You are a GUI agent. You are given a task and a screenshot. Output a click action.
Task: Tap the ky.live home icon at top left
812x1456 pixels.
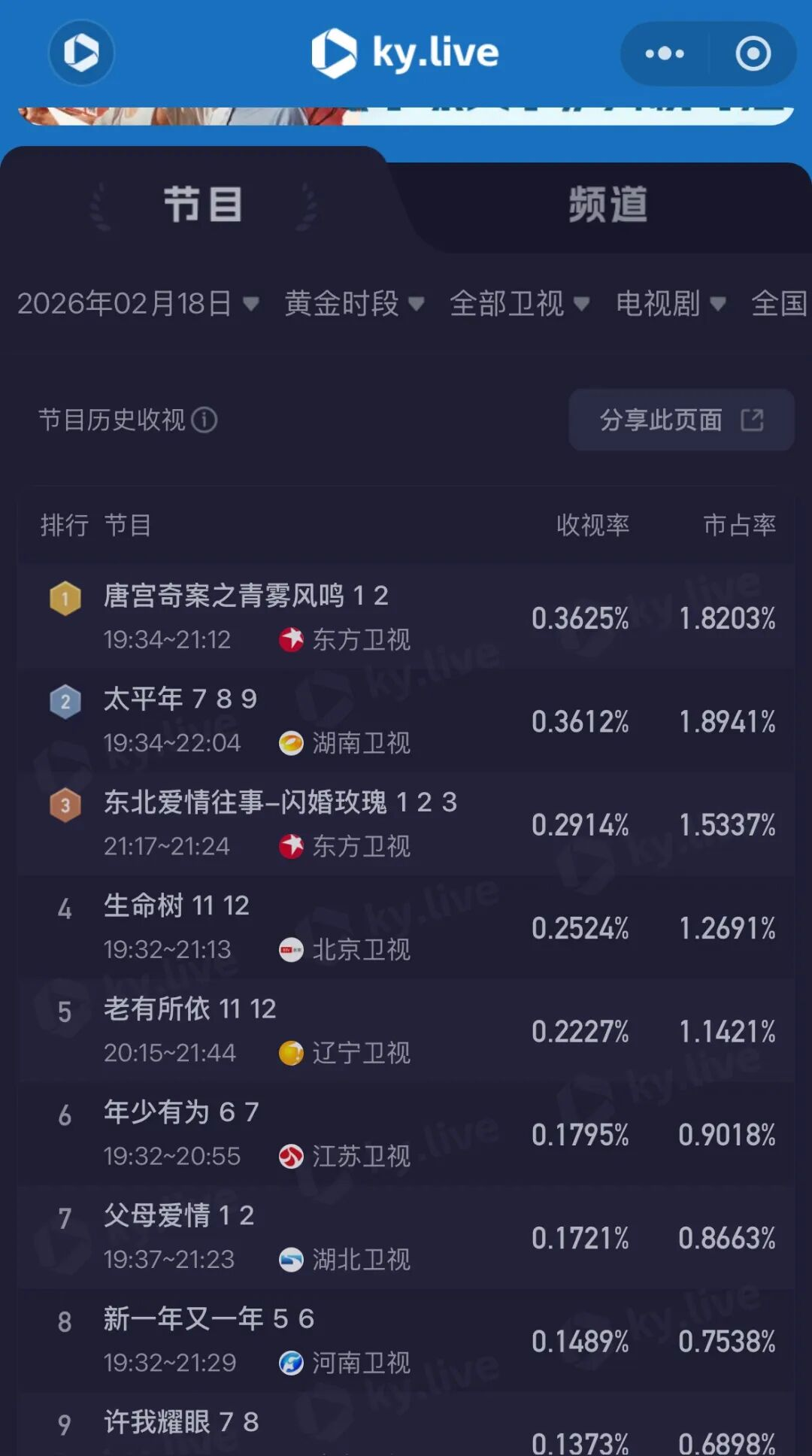(81, 53)
